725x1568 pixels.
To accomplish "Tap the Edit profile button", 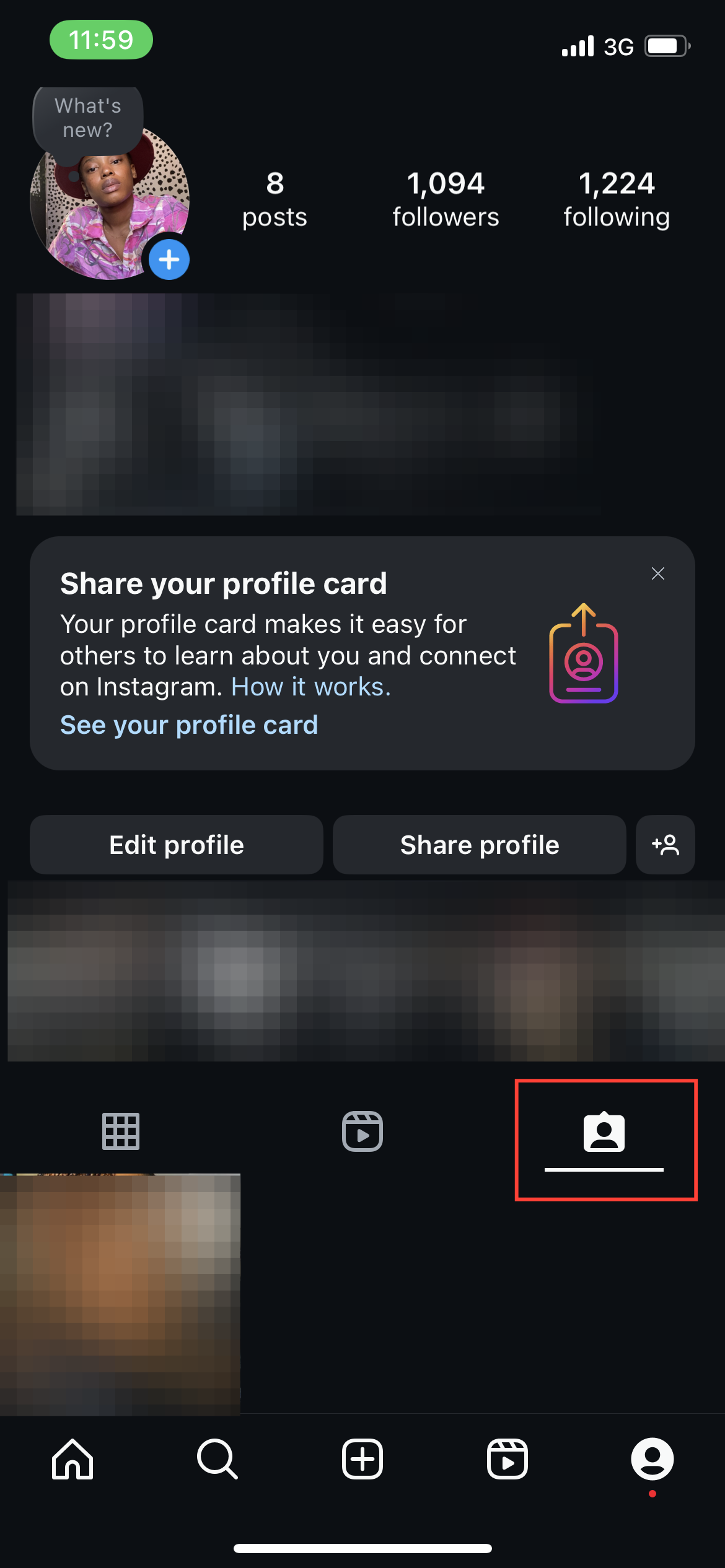I will 177,845.
